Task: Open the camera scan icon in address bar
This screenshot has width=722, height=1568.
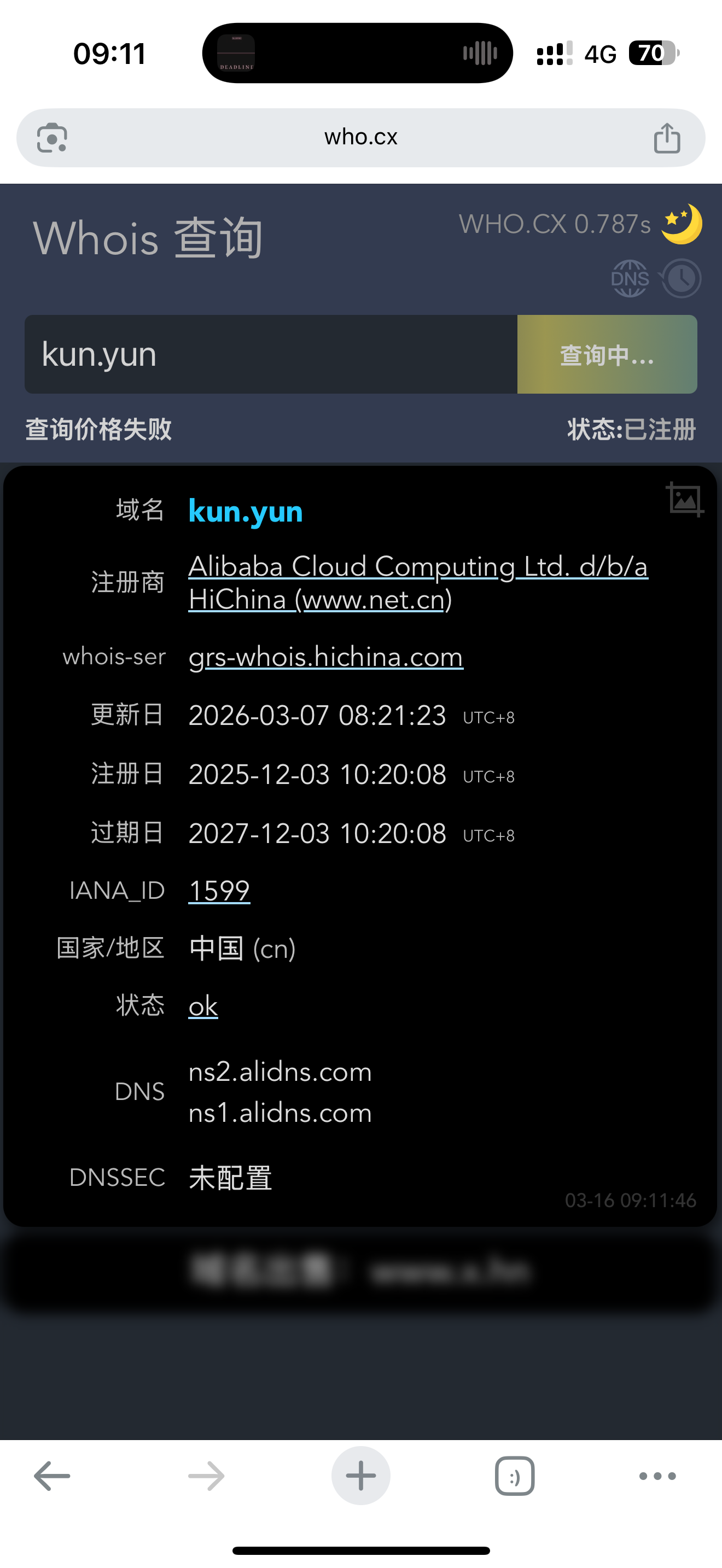Action: [53, 138]
